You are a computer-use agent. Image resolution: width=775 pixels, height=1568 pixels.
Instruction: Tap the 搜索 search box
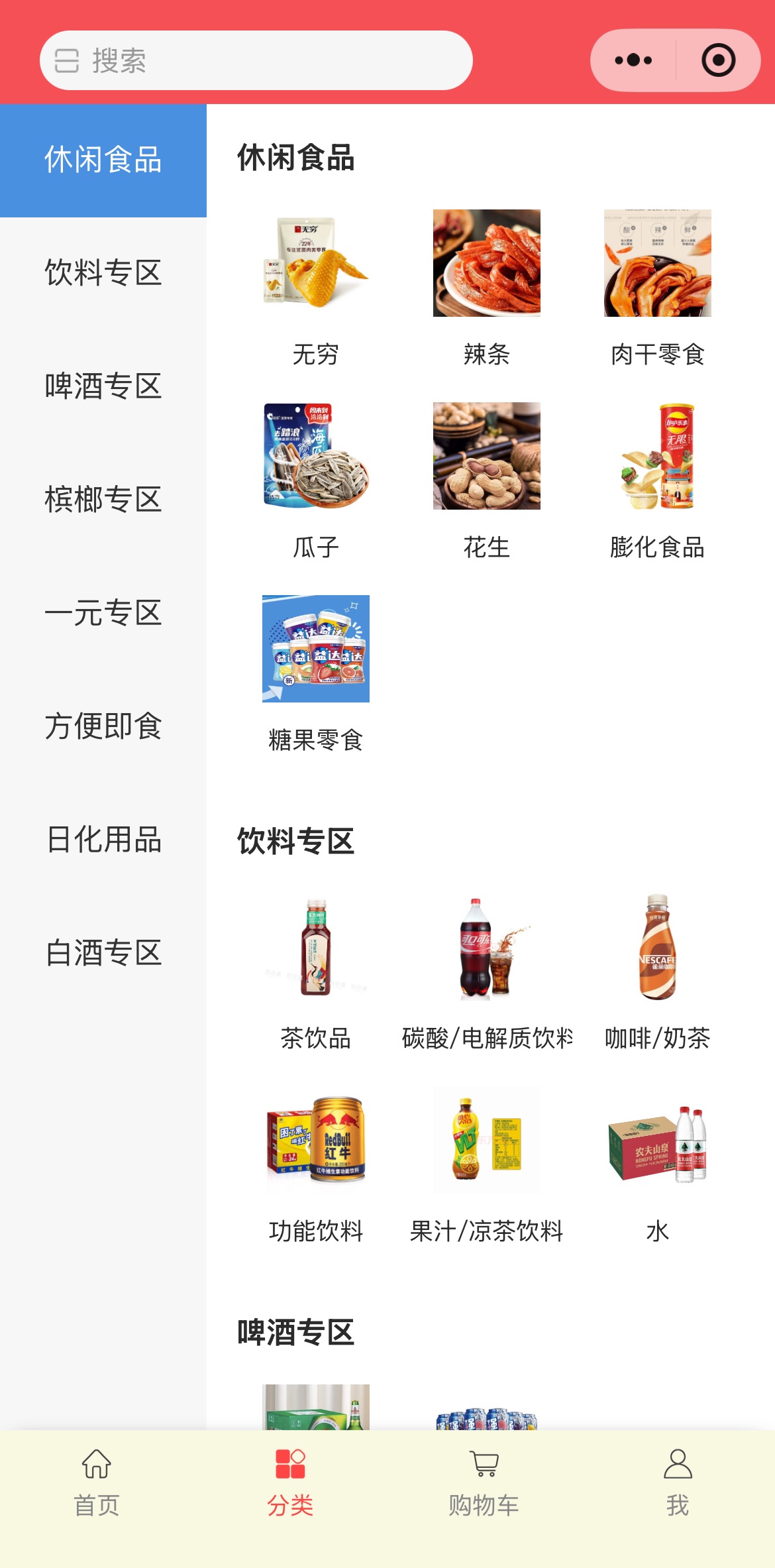(x=256, y=60)
